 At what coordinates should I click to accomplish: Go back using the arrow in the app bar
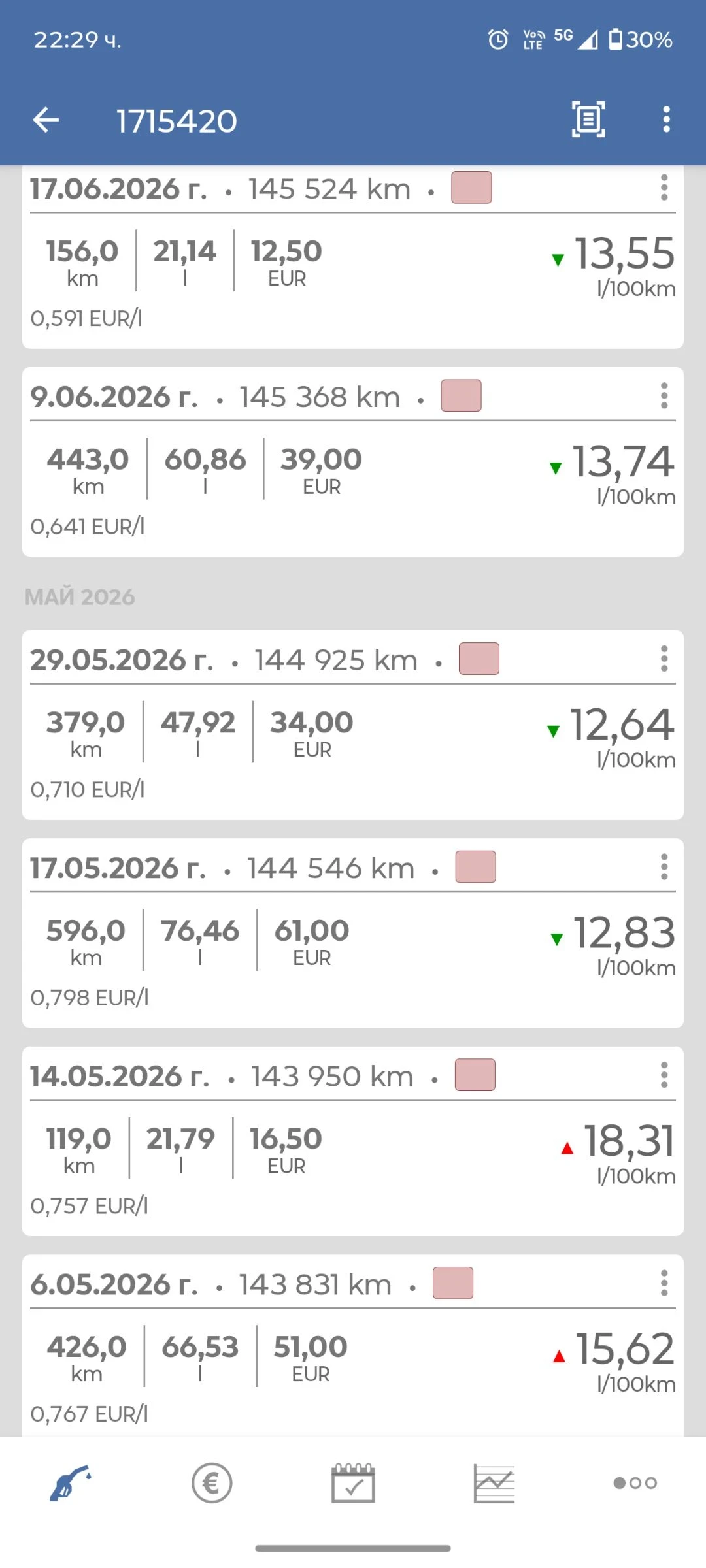pos(46,120)
